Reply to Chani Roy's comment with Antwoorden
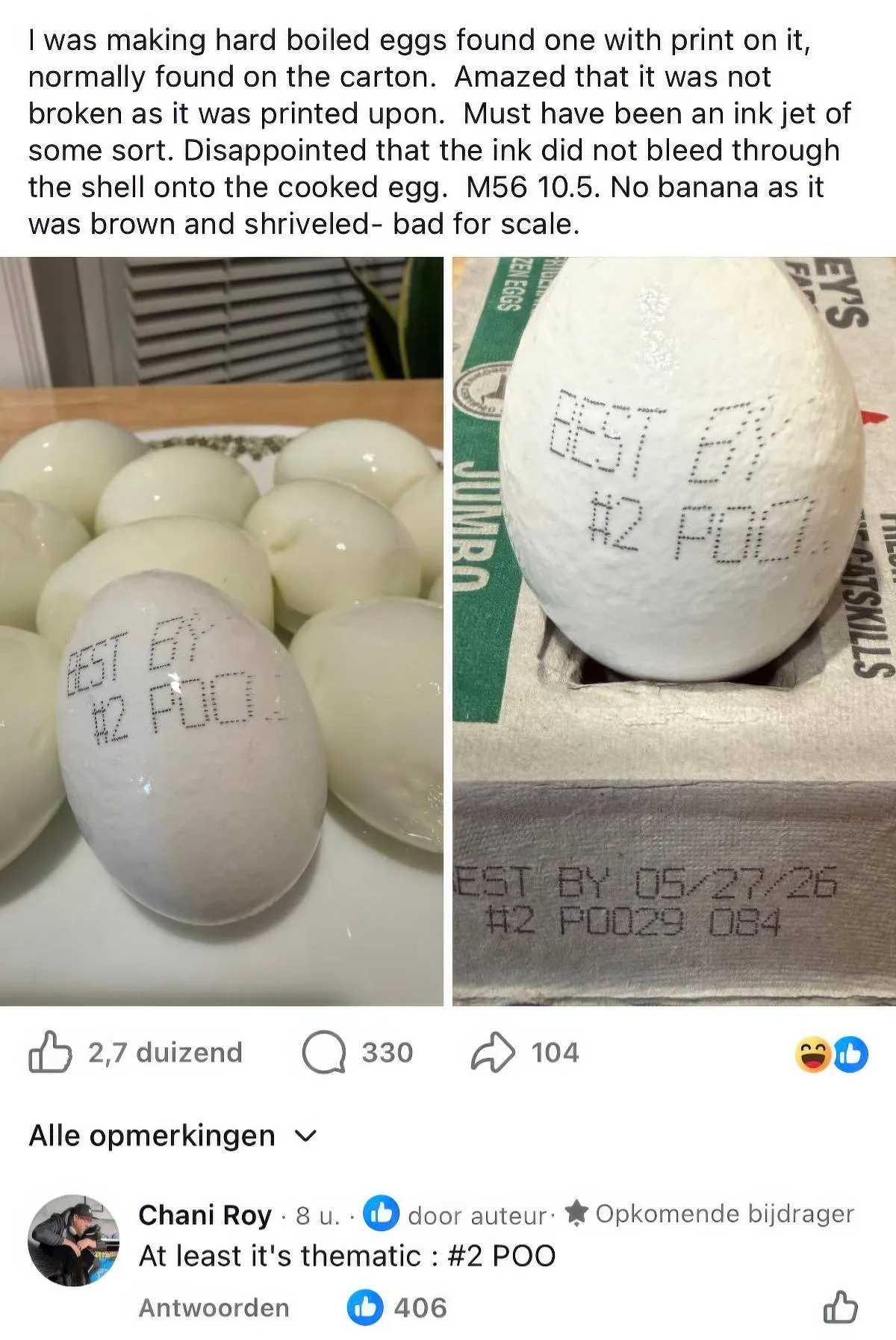Image resolution: width=896 pixels, height=1340 pixels. pyautogui.click(x=214, y=1308)
